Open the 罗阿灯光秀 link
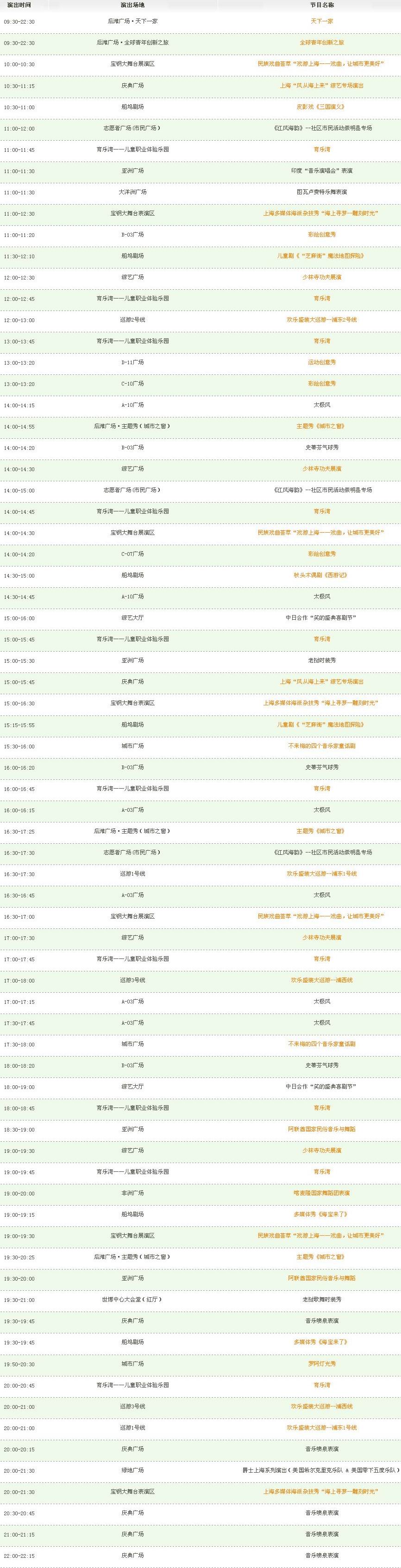Screen dimensions: 401x1568 [322, 1363]
